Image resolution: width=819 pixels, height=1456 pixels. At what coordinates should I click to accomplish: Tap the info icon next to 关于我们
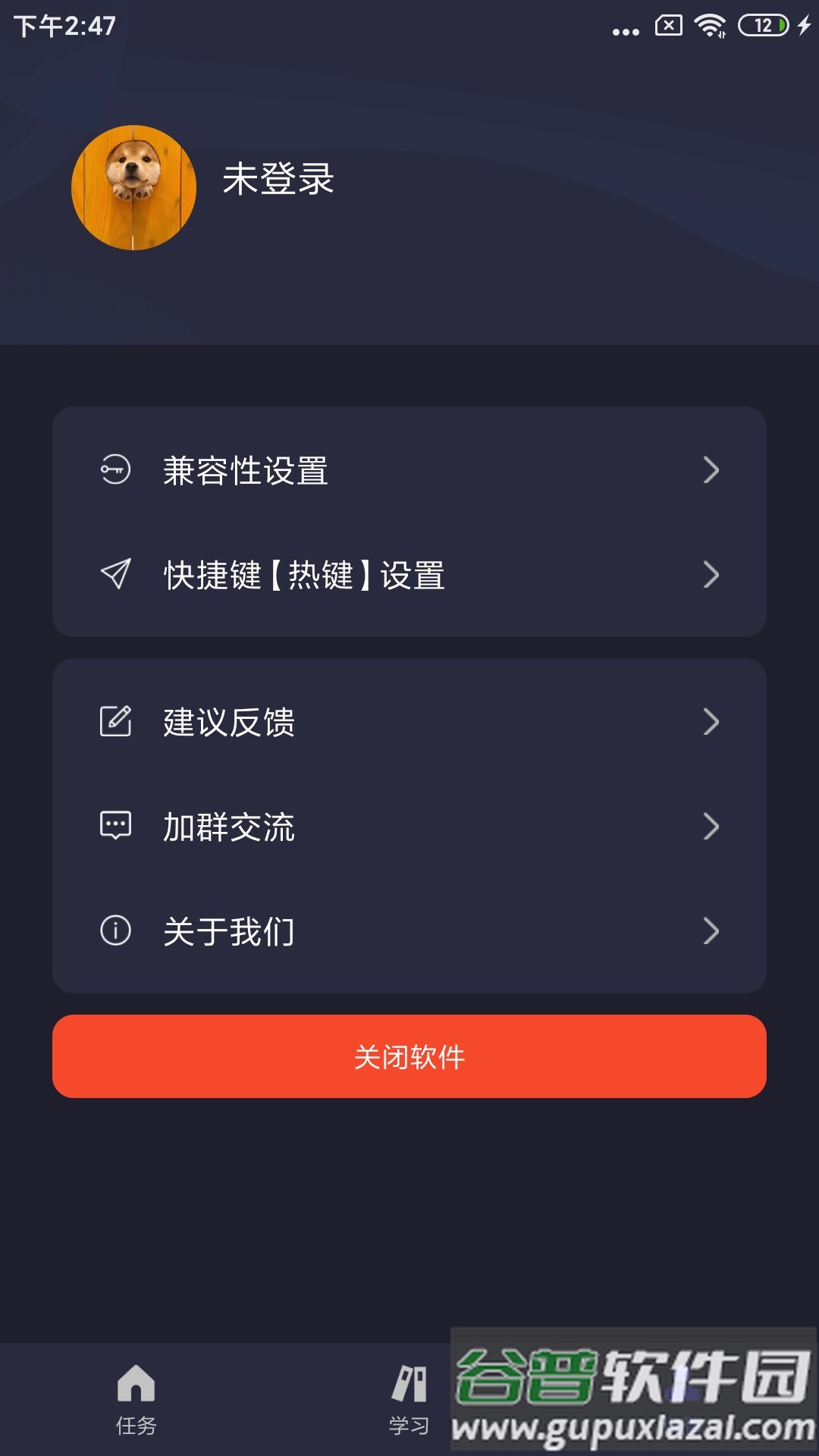115,931
